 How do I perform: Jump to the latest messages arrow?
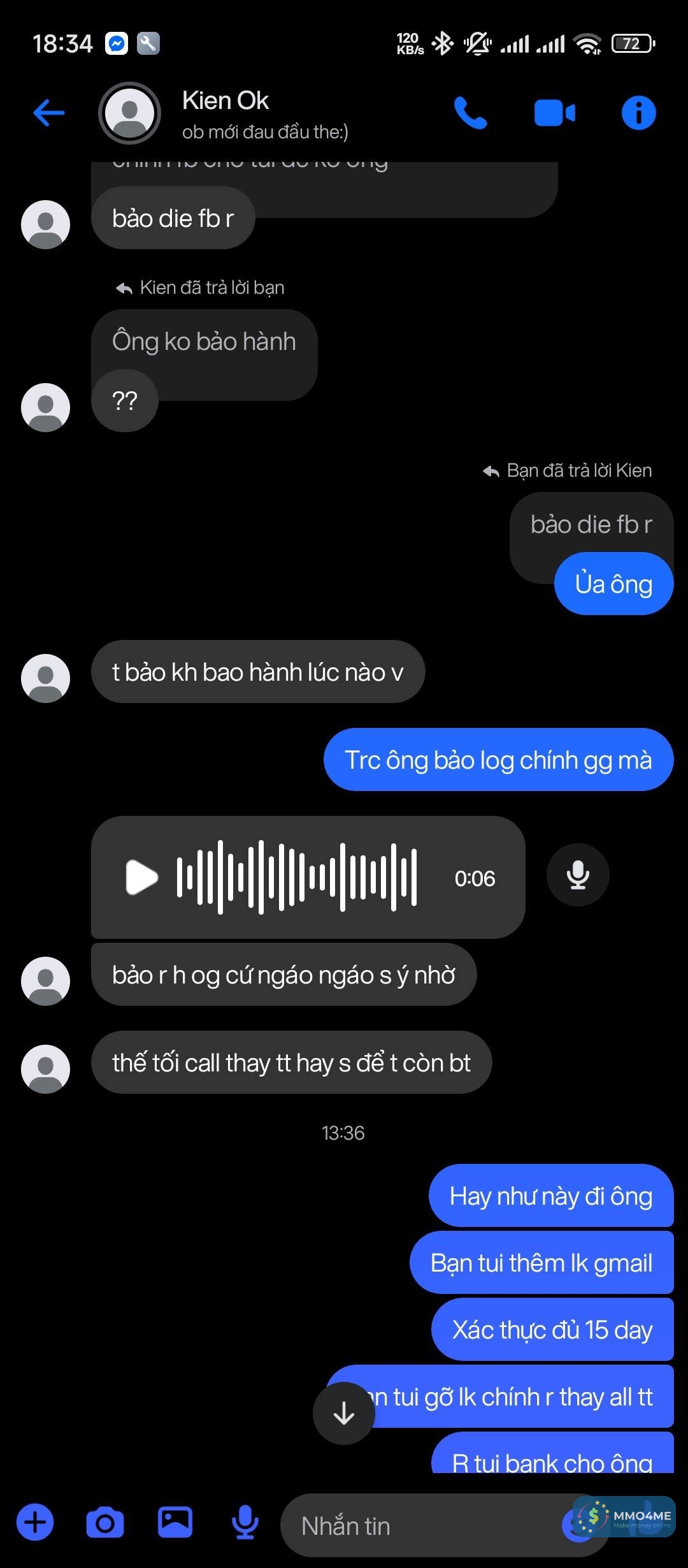344,1413
